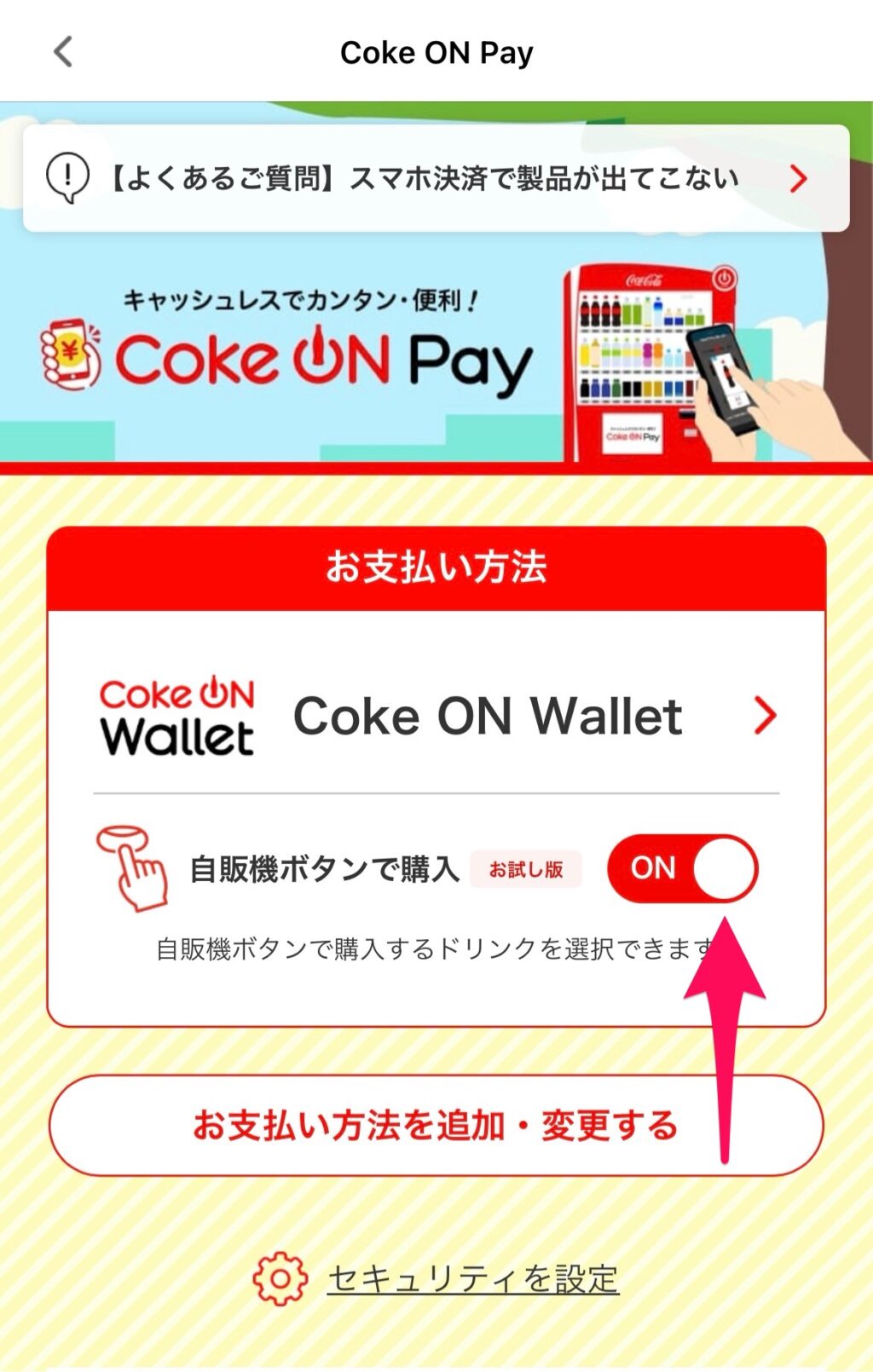Screen dimensions: 873x1372
Task: Open the セキュリティを設定 link
Action: click(471, 1278)
